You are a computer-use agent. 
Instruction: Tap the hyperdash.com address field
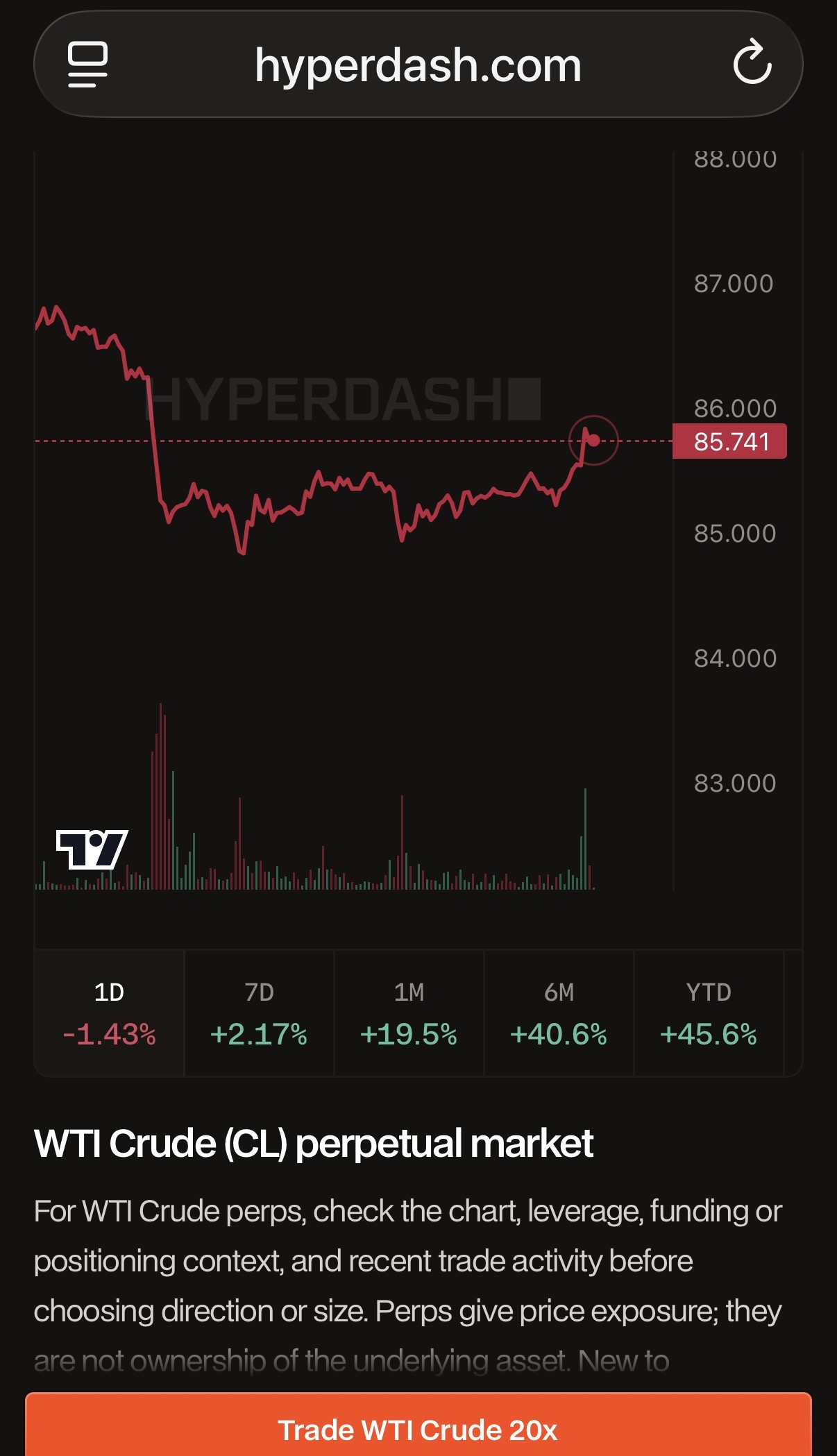(x=418, y=65)
